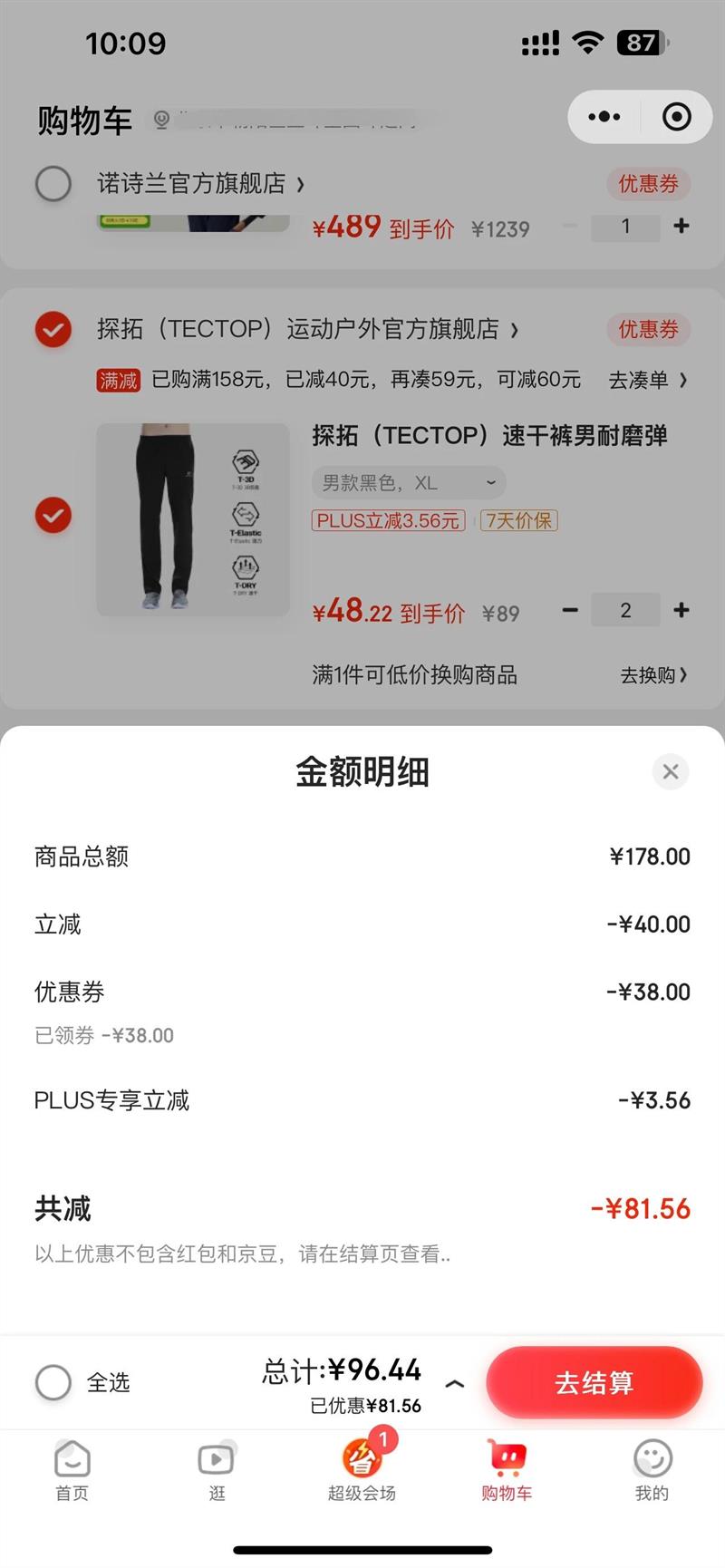
Task: Open 去凑单 to add more items
Action: 647,380
